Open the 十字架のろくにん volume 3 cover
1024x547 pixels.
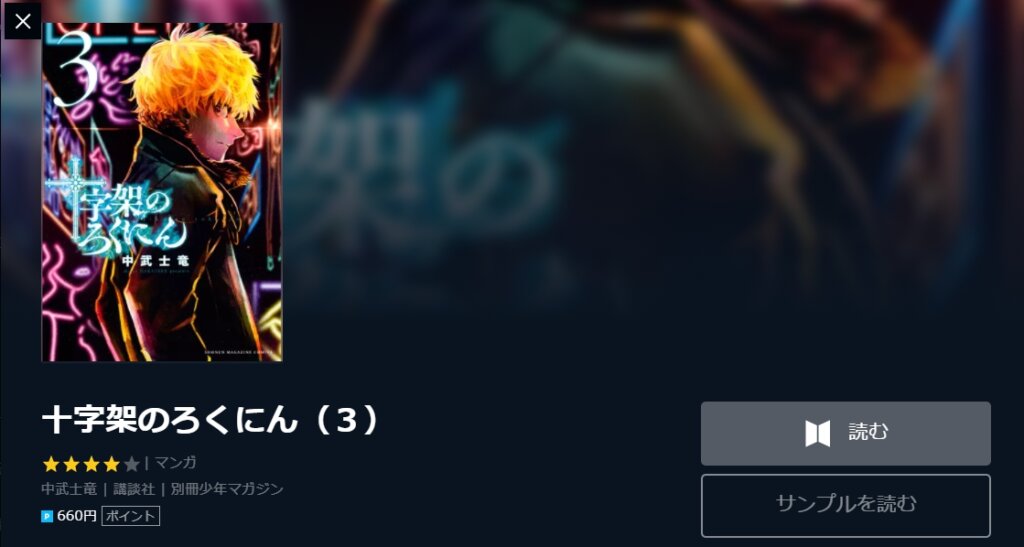pyautogui.click(x=162, y=192)
